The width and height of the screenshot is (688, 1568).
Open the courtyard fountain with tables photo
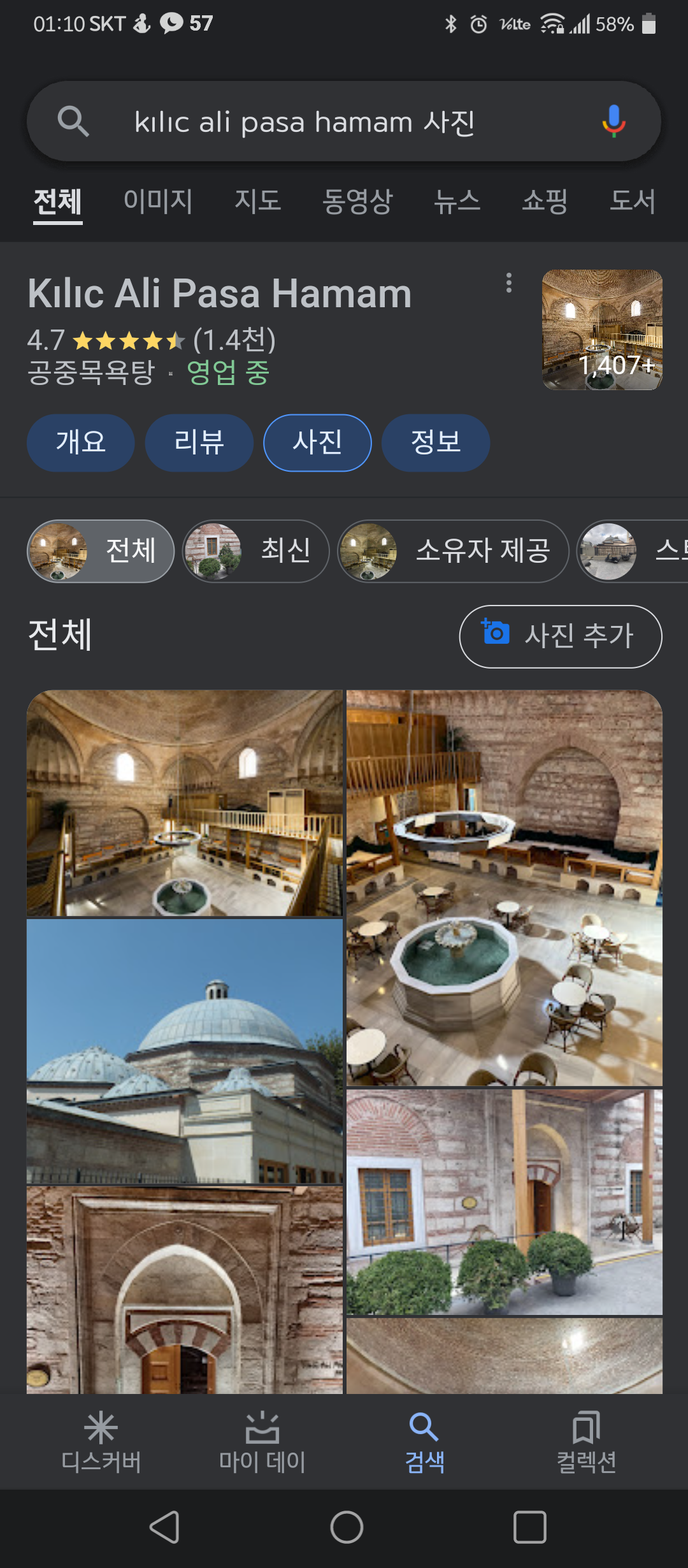[504, 887]
